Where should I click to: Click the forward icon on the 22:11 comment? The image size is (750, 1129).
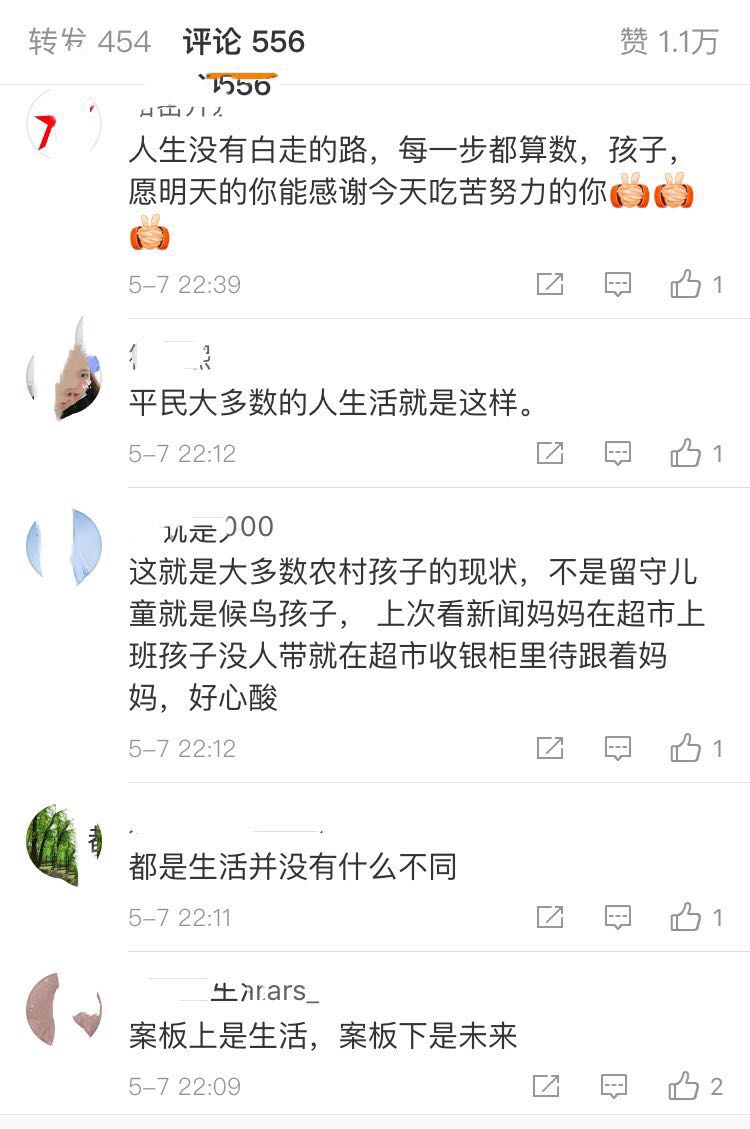click(x=548, y=915)
